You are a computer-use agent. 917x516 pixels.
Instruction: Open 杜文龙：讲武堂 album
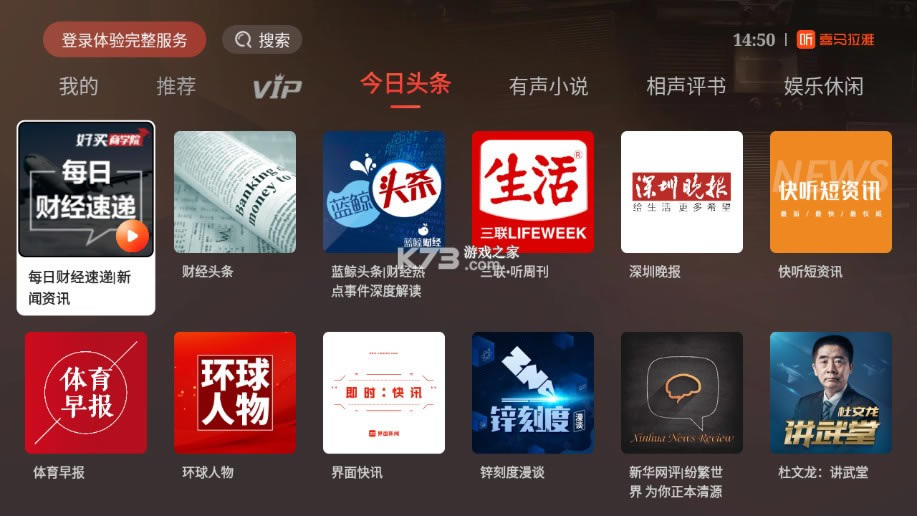[831, 393]
